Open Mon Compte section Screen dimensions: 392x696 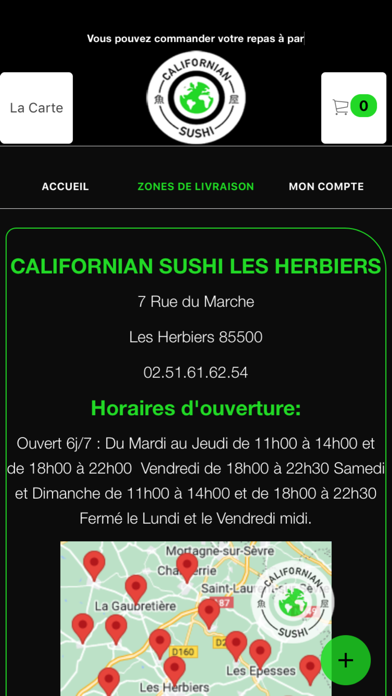(x=326, y=186)
